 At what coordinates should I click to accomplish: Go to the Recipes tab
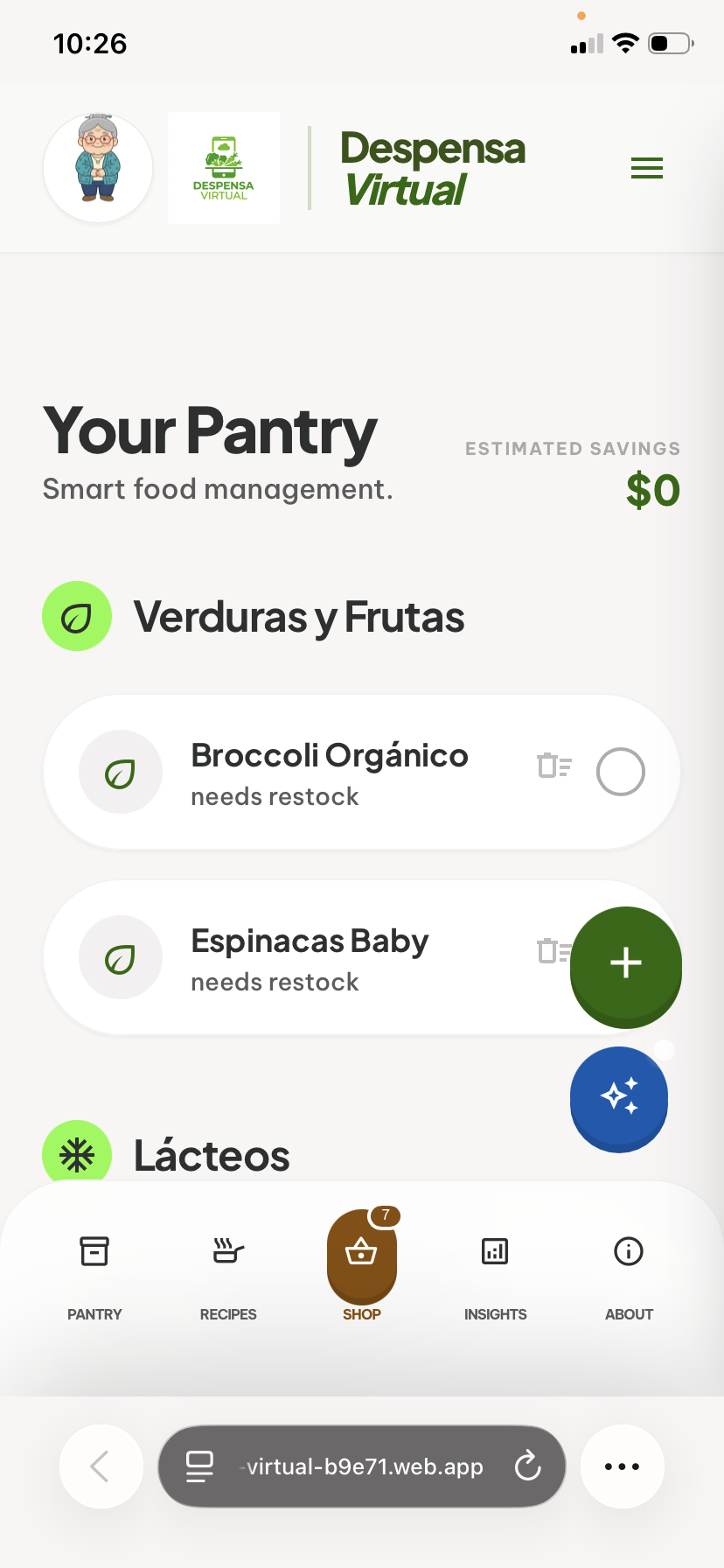tap(228, 1270)
